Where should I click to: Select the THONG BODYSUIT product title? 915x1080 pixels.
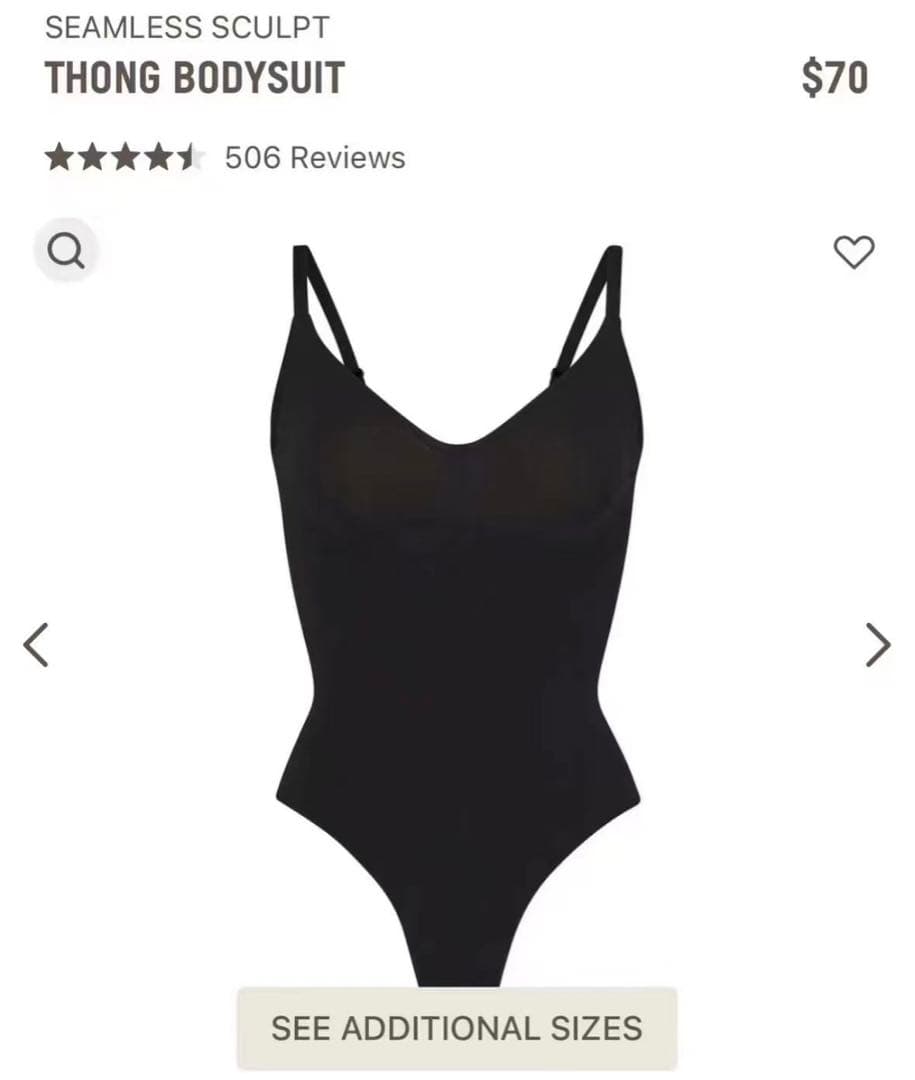pyautogui.click(x=195, y=78)
